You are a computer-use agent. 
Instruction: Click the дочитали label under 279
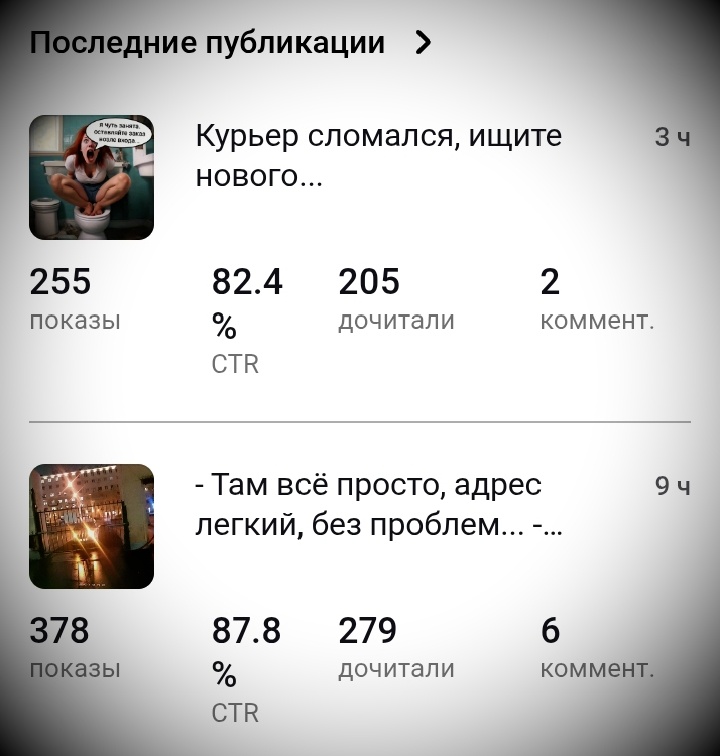pyautogui.click(x=397, y=669)
